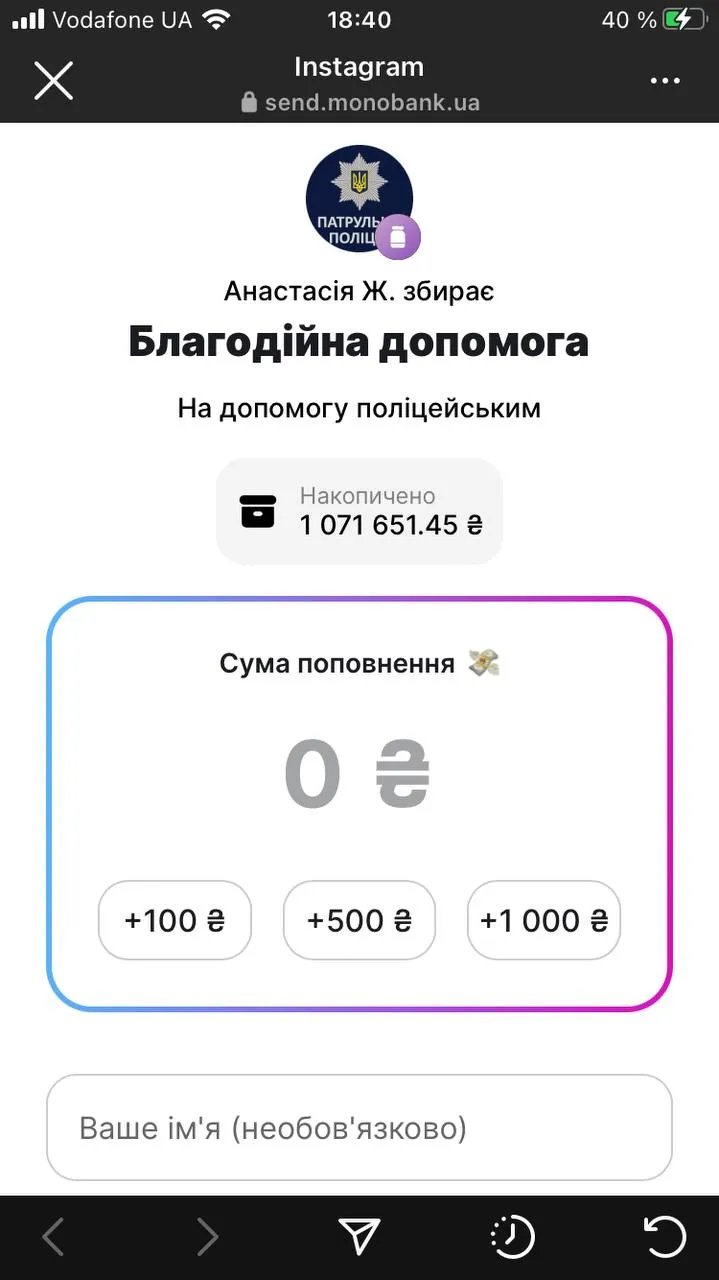The width and height of the screenshot is (719, 1280).
Task: Add 1 000 ₴ to the amount
Action: 544,920
